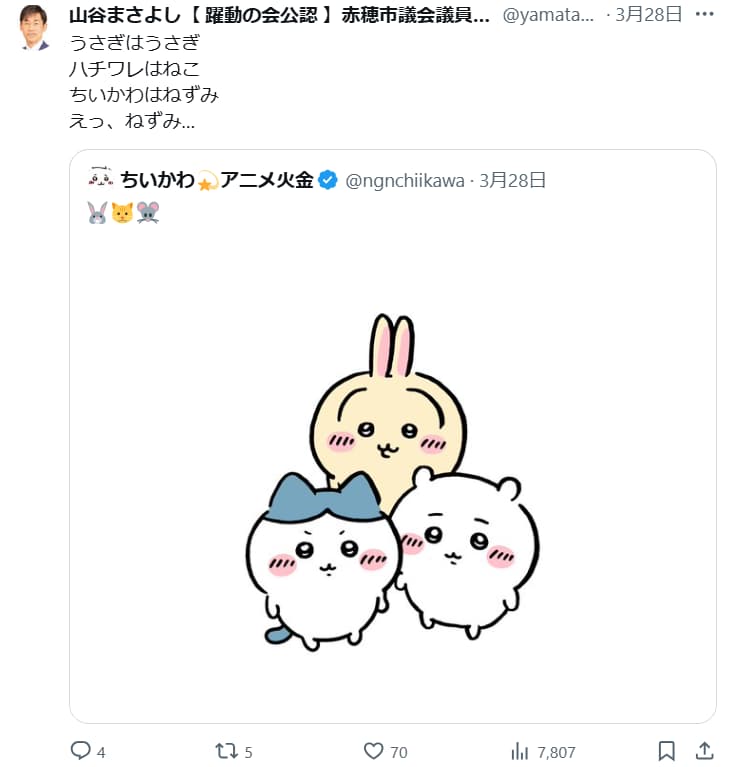Reply to this post
The image size is (734, 767).
coord(80,751)
